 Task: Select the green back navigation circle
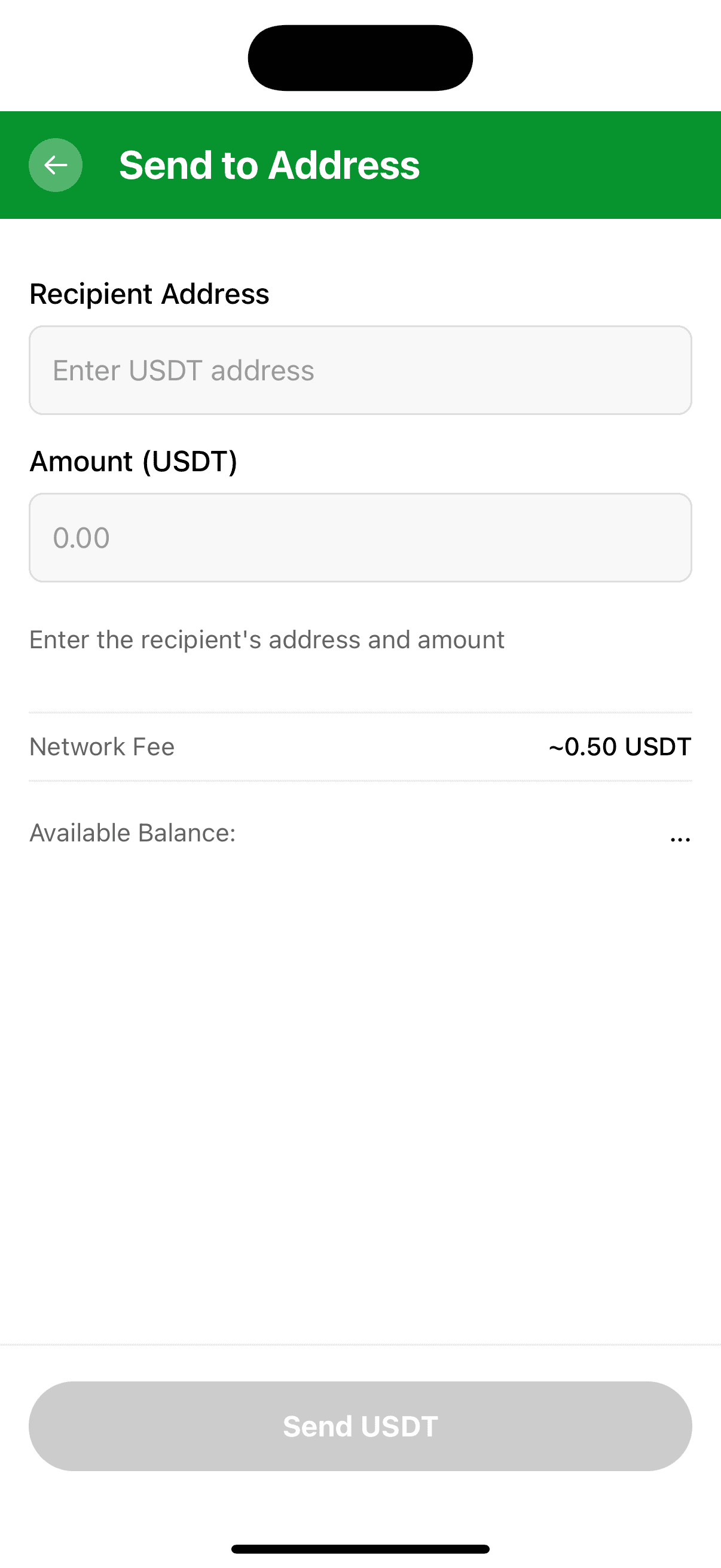point(56,164)
